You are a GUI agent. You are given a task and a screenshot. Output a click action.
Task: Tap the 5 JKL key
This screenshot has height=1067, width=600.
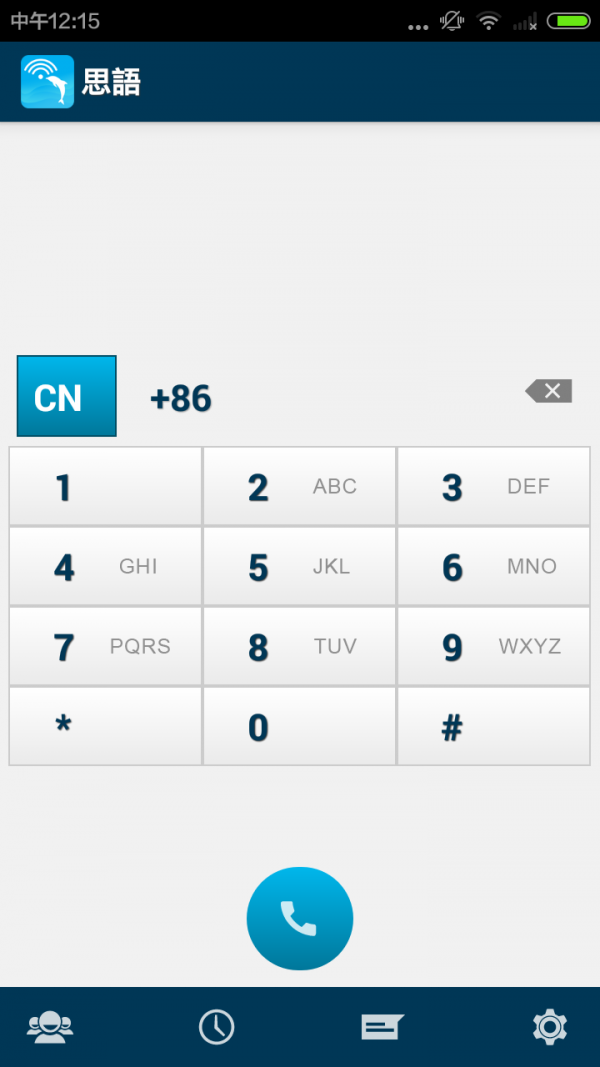(299, 567)
